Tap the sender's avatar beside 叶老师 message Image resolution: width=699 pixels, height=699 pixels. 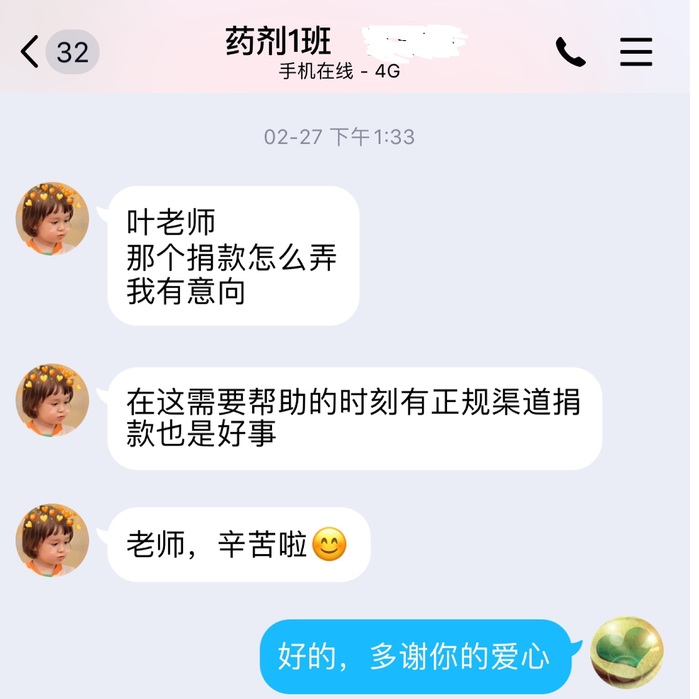click(52, 219)
